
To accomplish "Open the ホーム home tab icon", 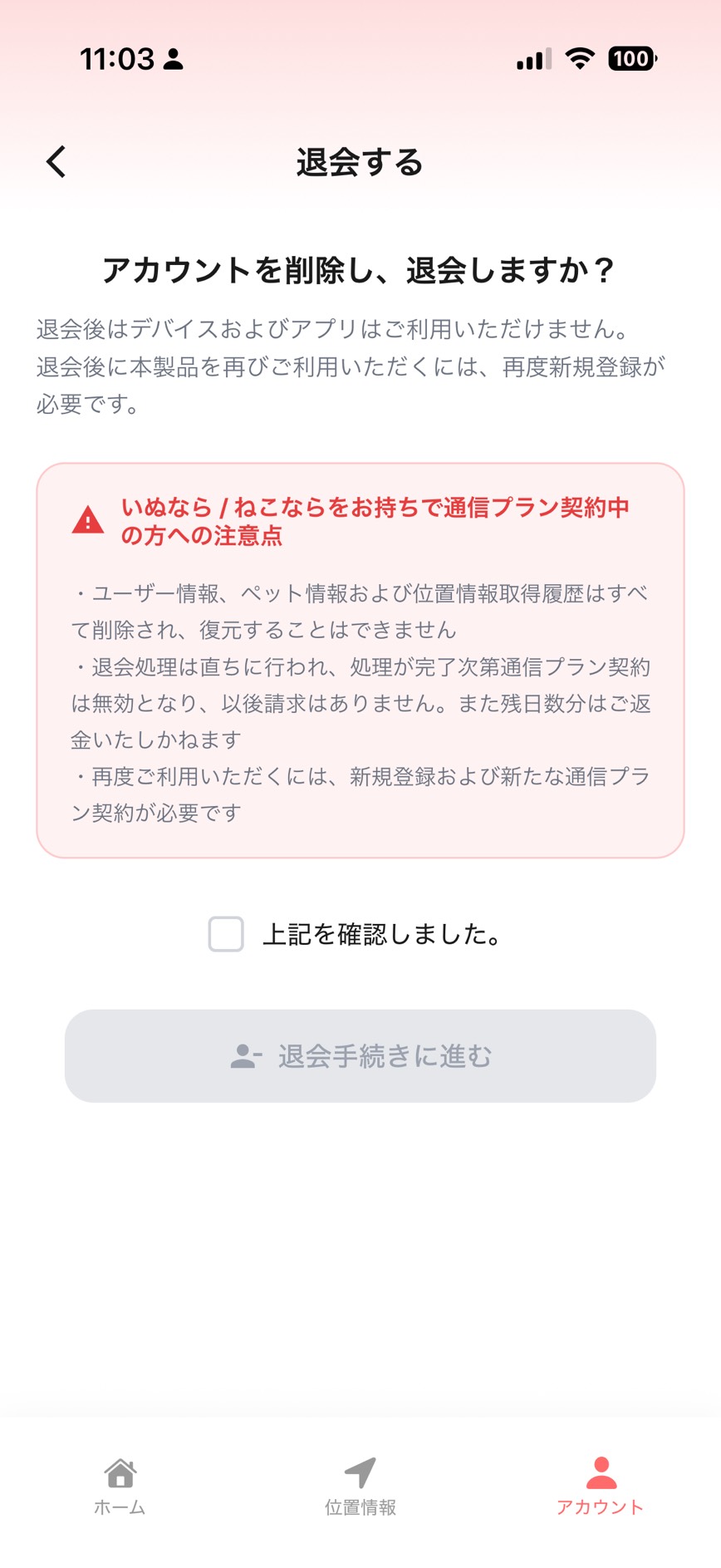I will tap(120, 1471).
